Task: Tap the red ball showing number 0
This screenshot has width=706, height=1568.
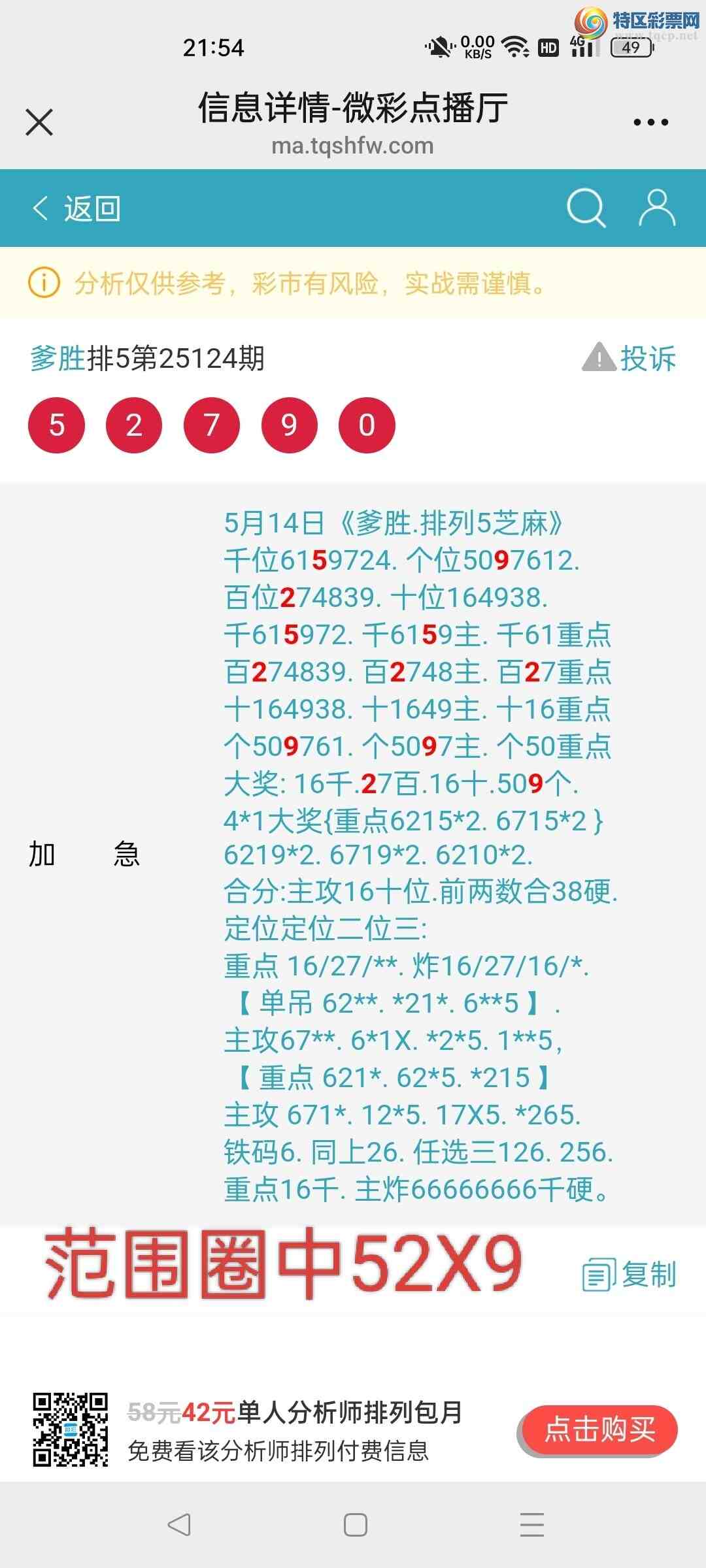Action: [x=367, y=425]
